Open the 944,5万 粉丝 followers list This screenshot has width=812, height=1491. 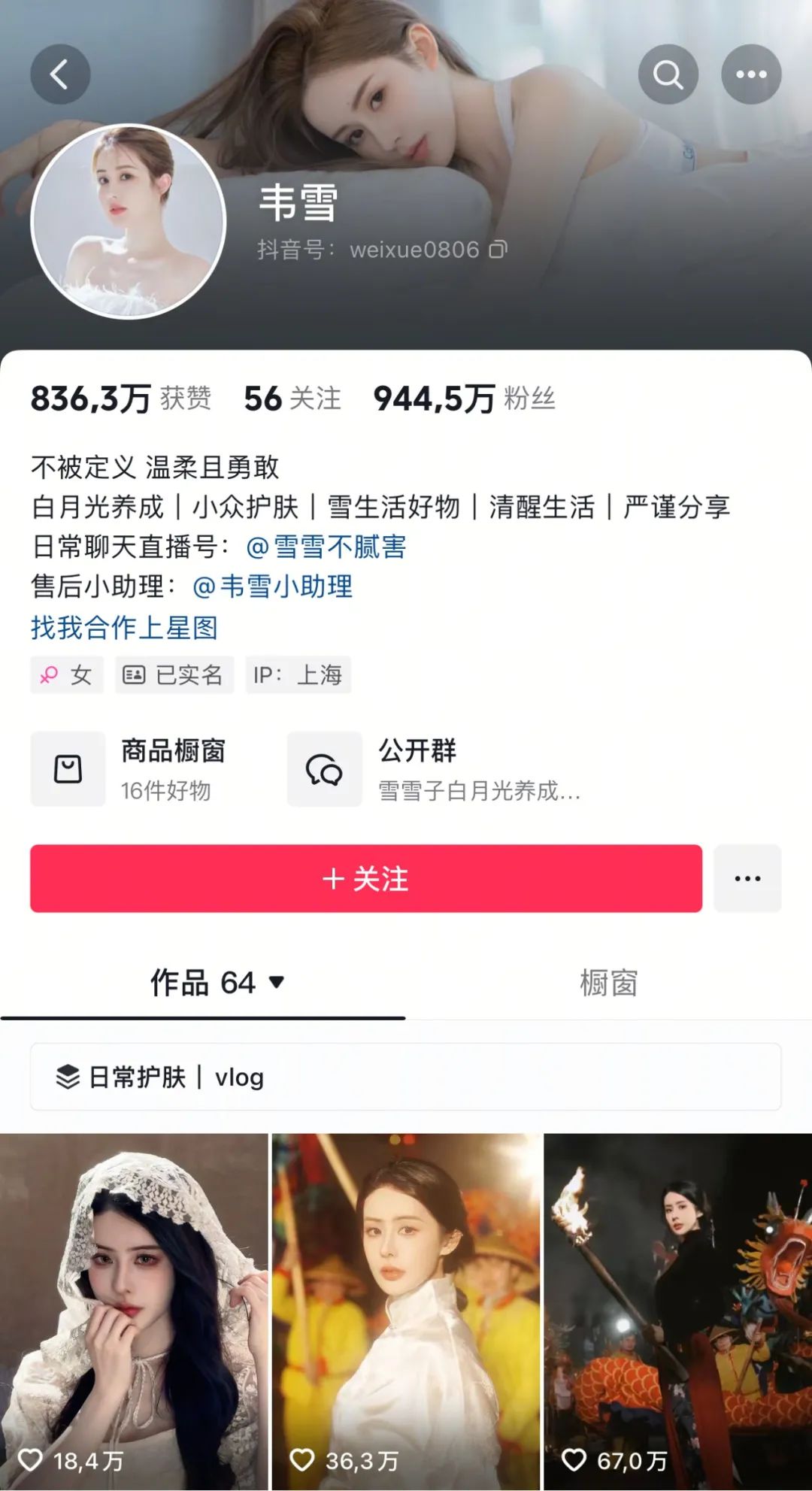click(464, 399)
